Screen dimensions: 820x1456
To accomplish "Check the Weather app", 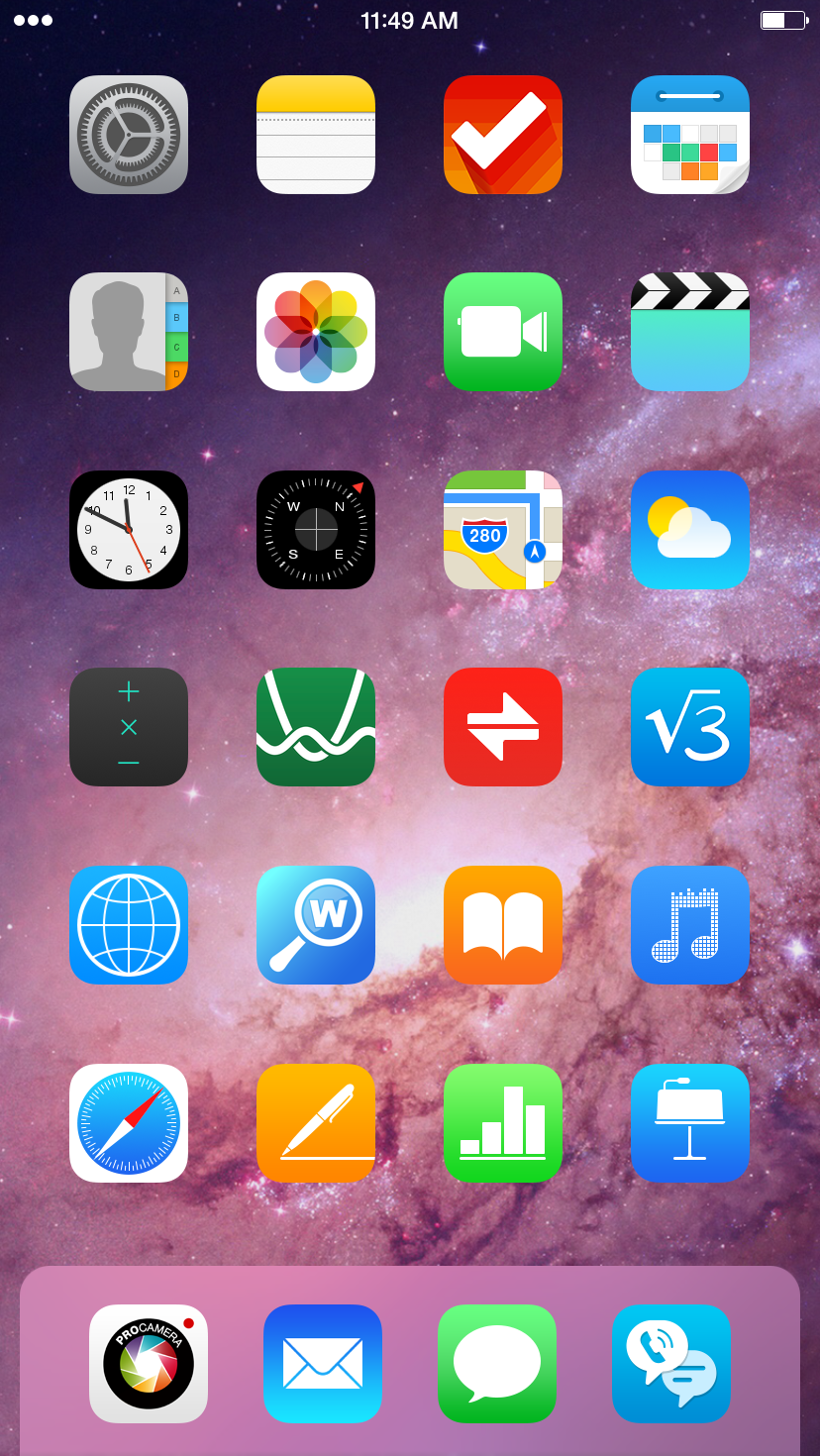I will (x=690, y=530).
